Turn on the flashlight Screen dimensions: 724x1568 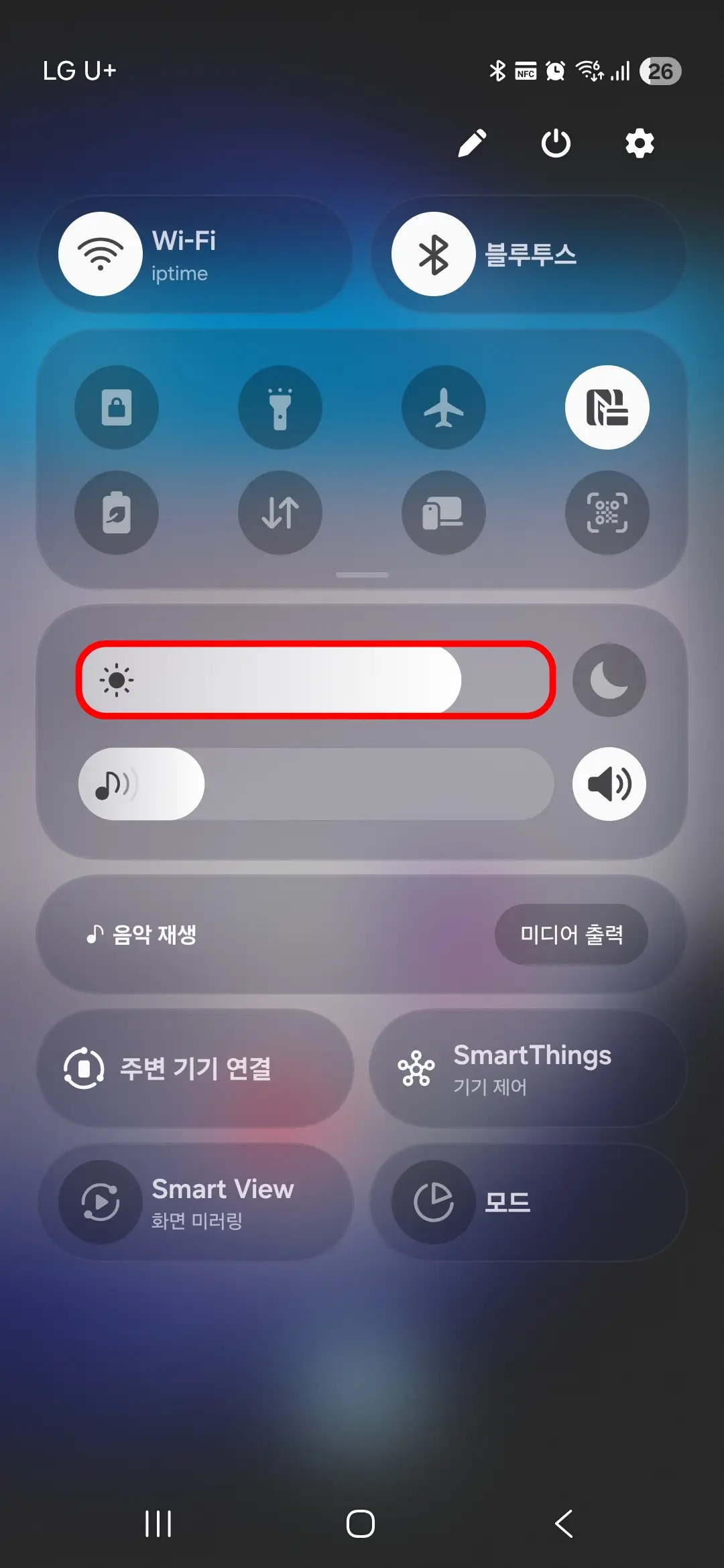tap(280, 408)
